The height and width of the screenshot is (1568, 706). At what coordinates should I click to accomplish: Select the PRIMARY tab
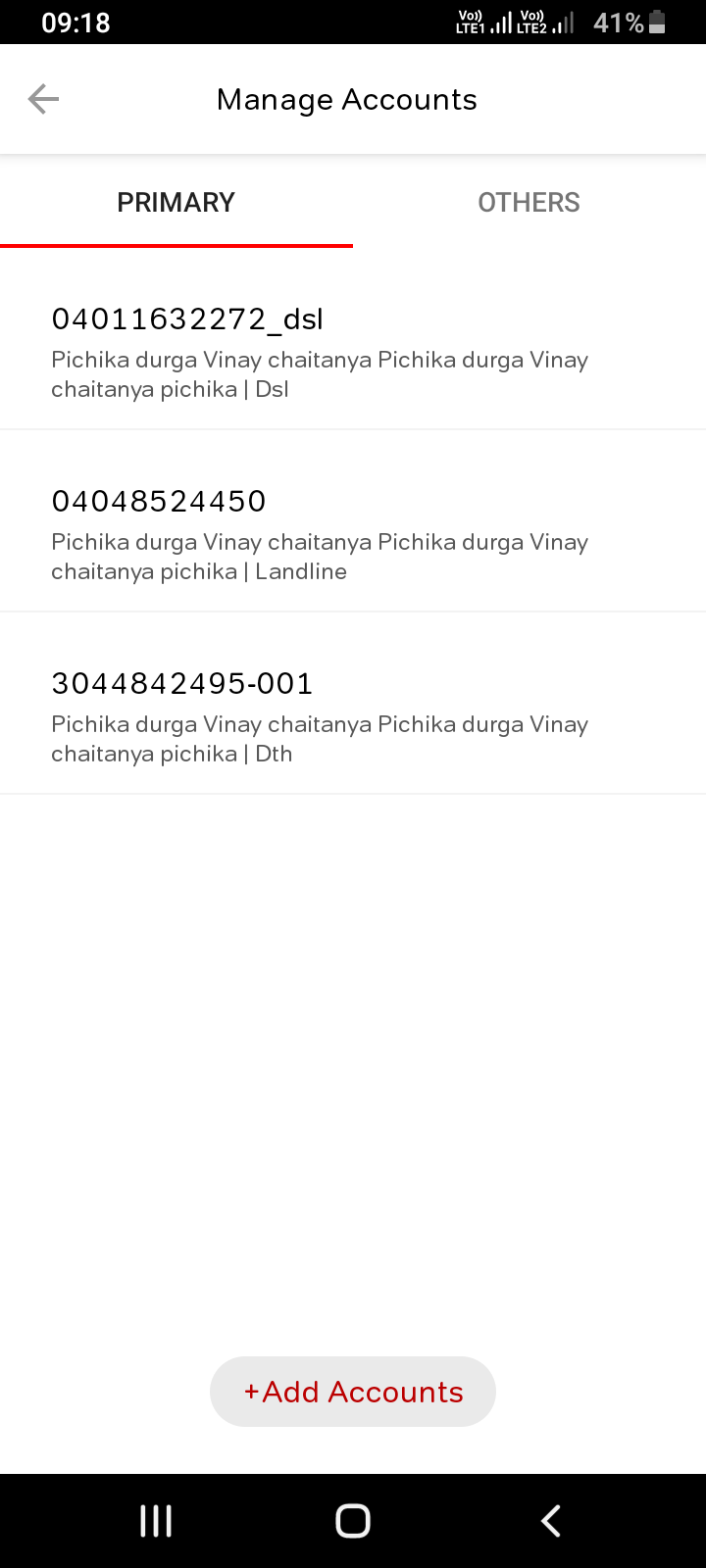tap(176, 203)
